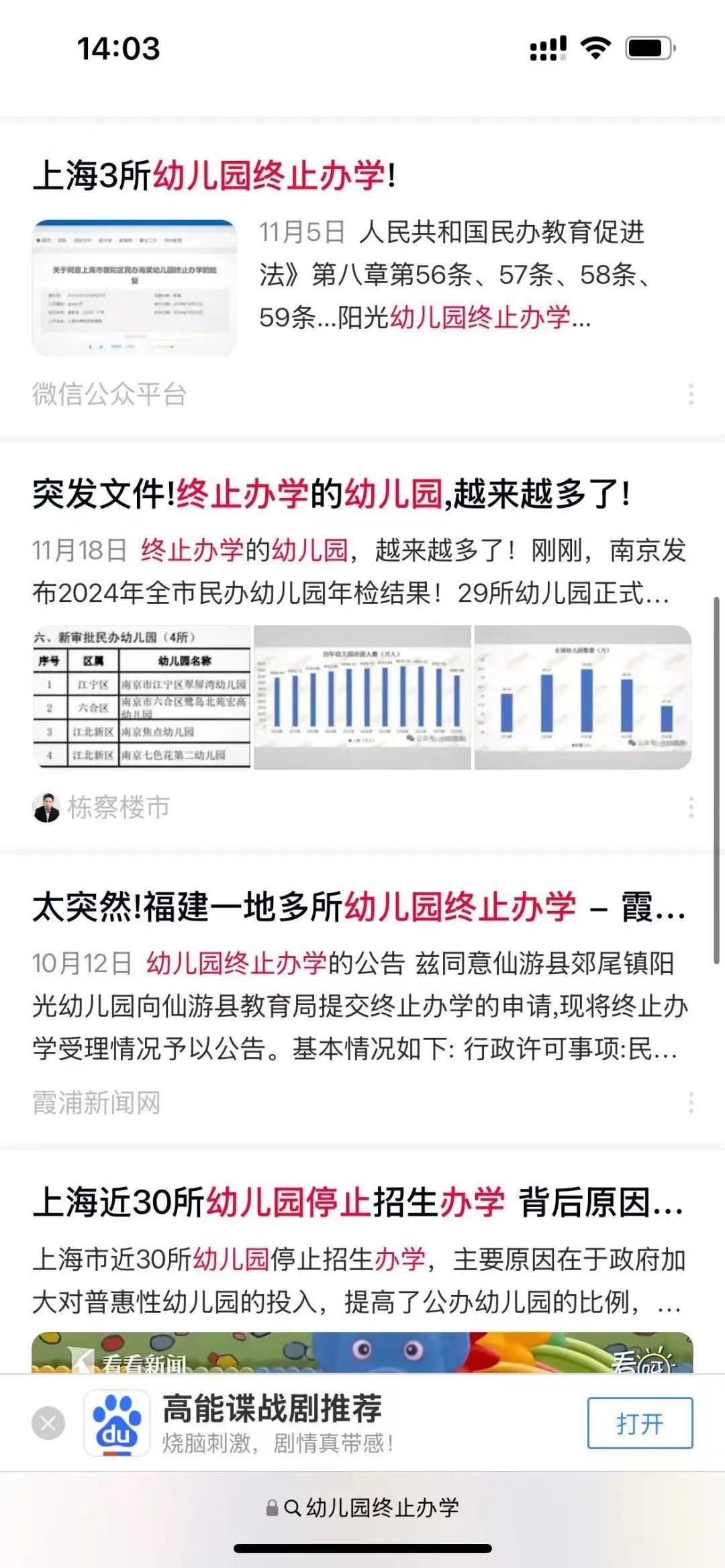The image size is (725, 1568).
Task: Open the 看看新闻 video thumbnail
Action: pos(362,1353)
